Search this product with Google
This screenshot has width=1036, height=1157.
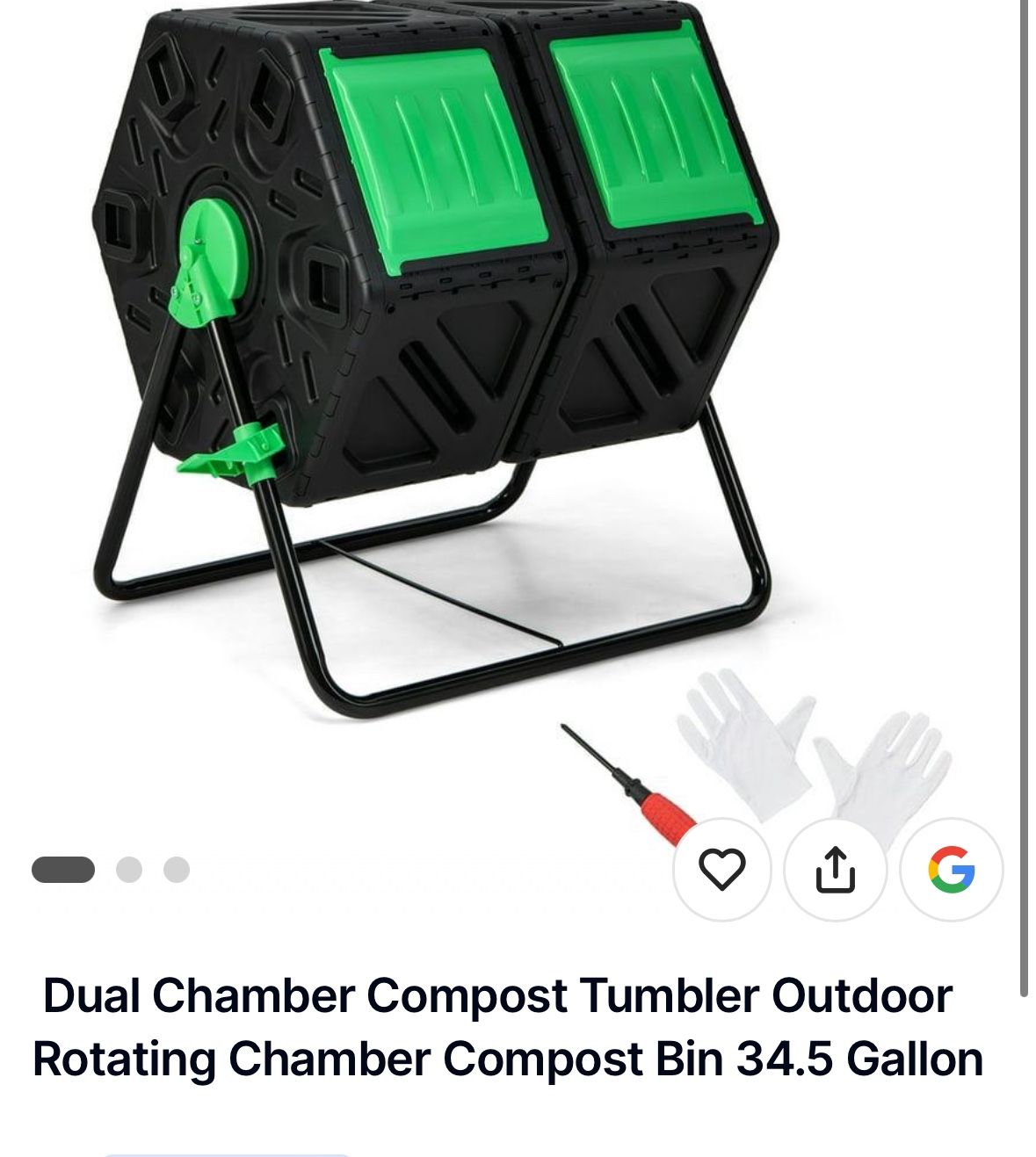coord(951,869)
